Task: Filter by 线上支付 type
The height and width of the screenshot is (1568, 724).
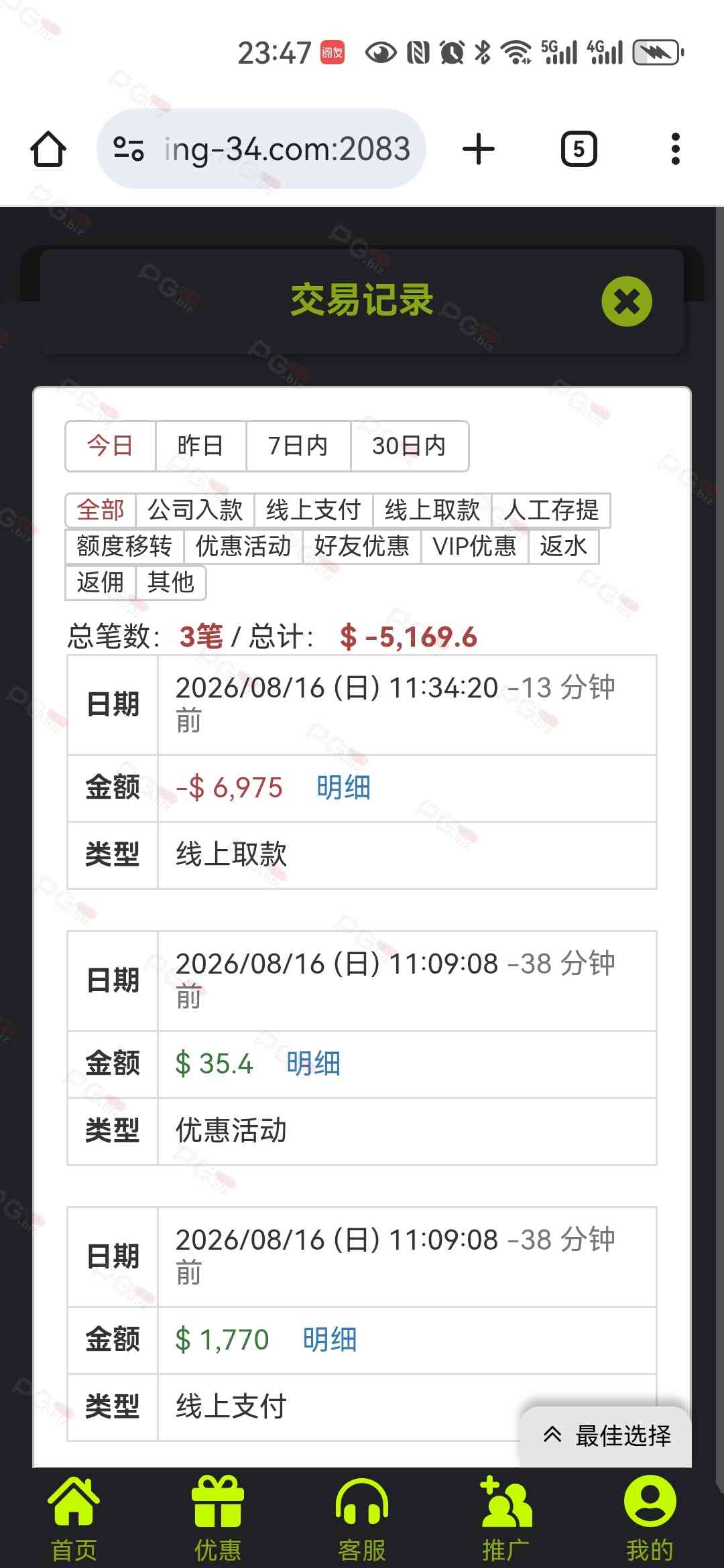Action: pyautogui.click(x=314, y=511)
